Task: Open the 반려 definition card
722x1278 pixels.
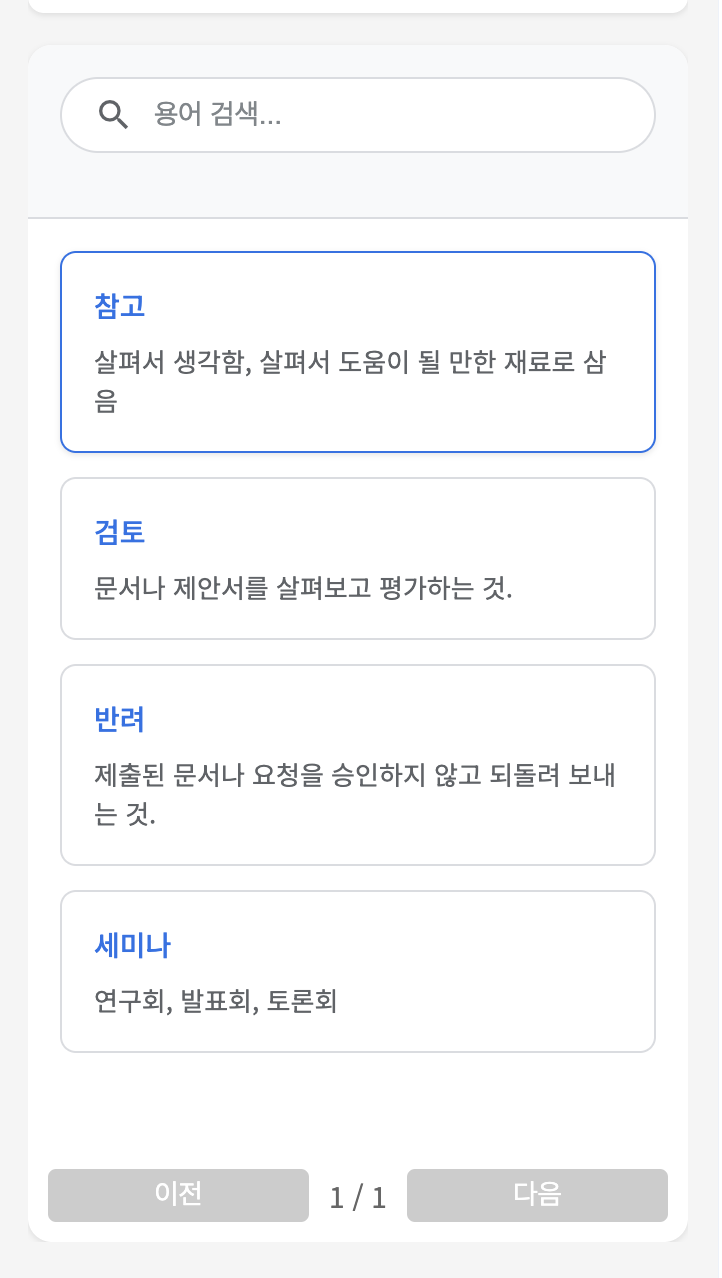Action: [x=357, y=764]
